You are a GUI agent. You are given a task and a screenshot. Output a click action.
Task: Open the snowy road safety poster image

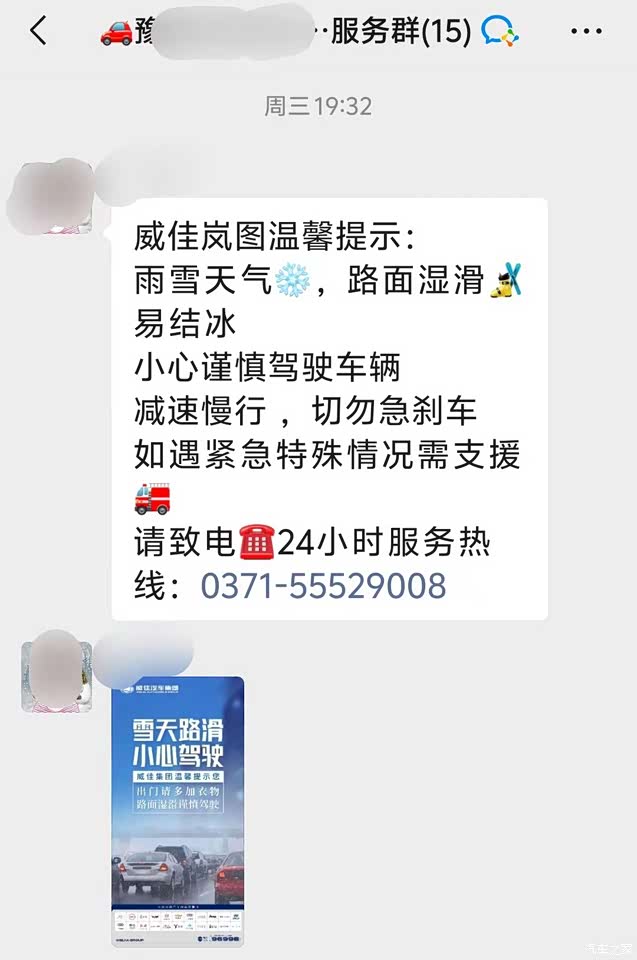(x=177, y=810)
